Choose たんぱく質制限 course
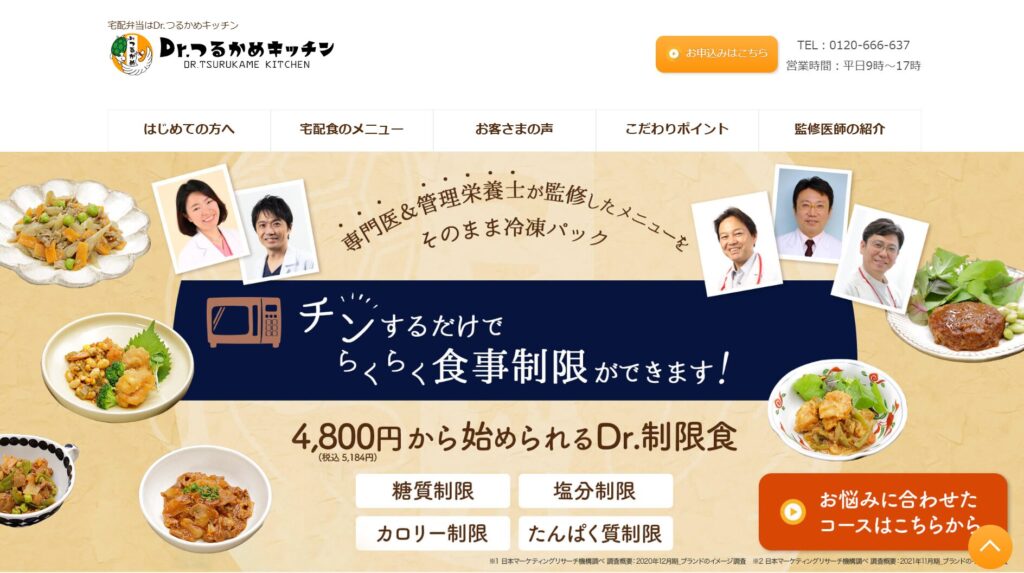 click(595, 533)
